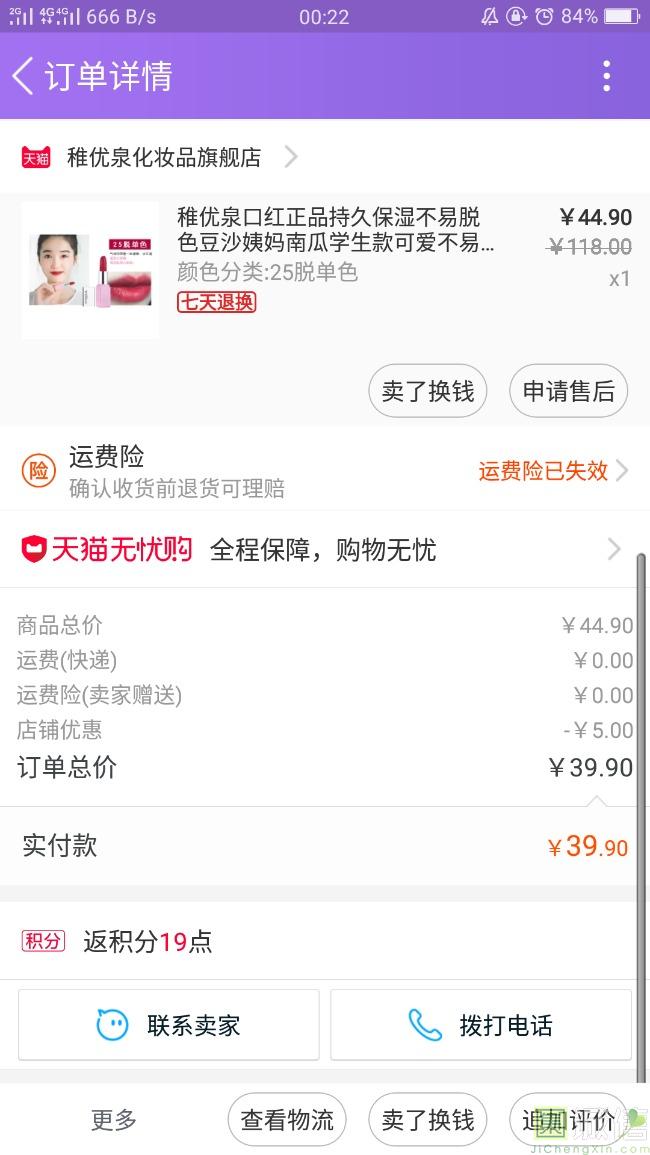
Task: Tap 申请售后 to request after-sales service
Action: click(568, 391)
